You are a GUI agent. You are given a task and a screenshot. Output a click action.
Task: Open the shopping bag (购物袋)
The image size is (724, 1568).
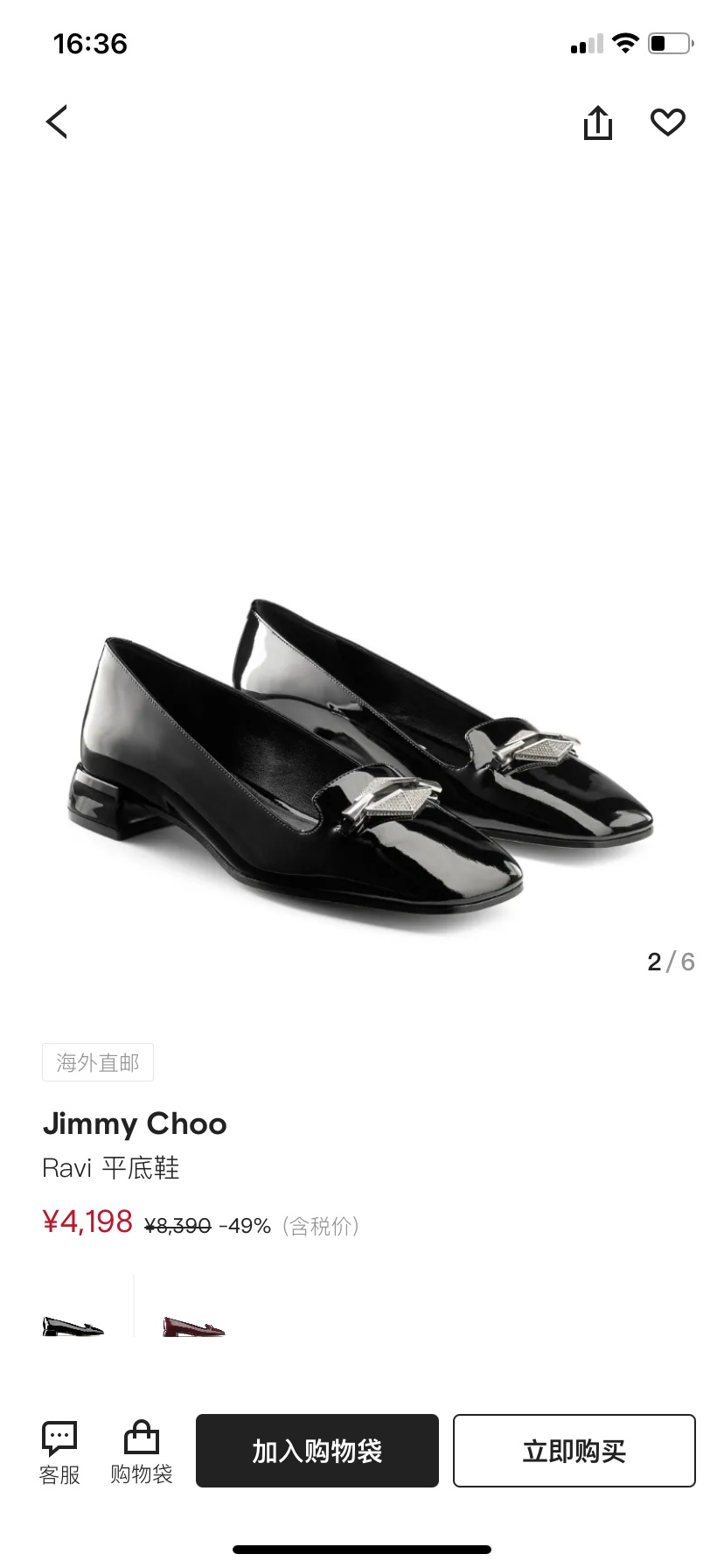pyautogui.click(x=142, y=1452)
